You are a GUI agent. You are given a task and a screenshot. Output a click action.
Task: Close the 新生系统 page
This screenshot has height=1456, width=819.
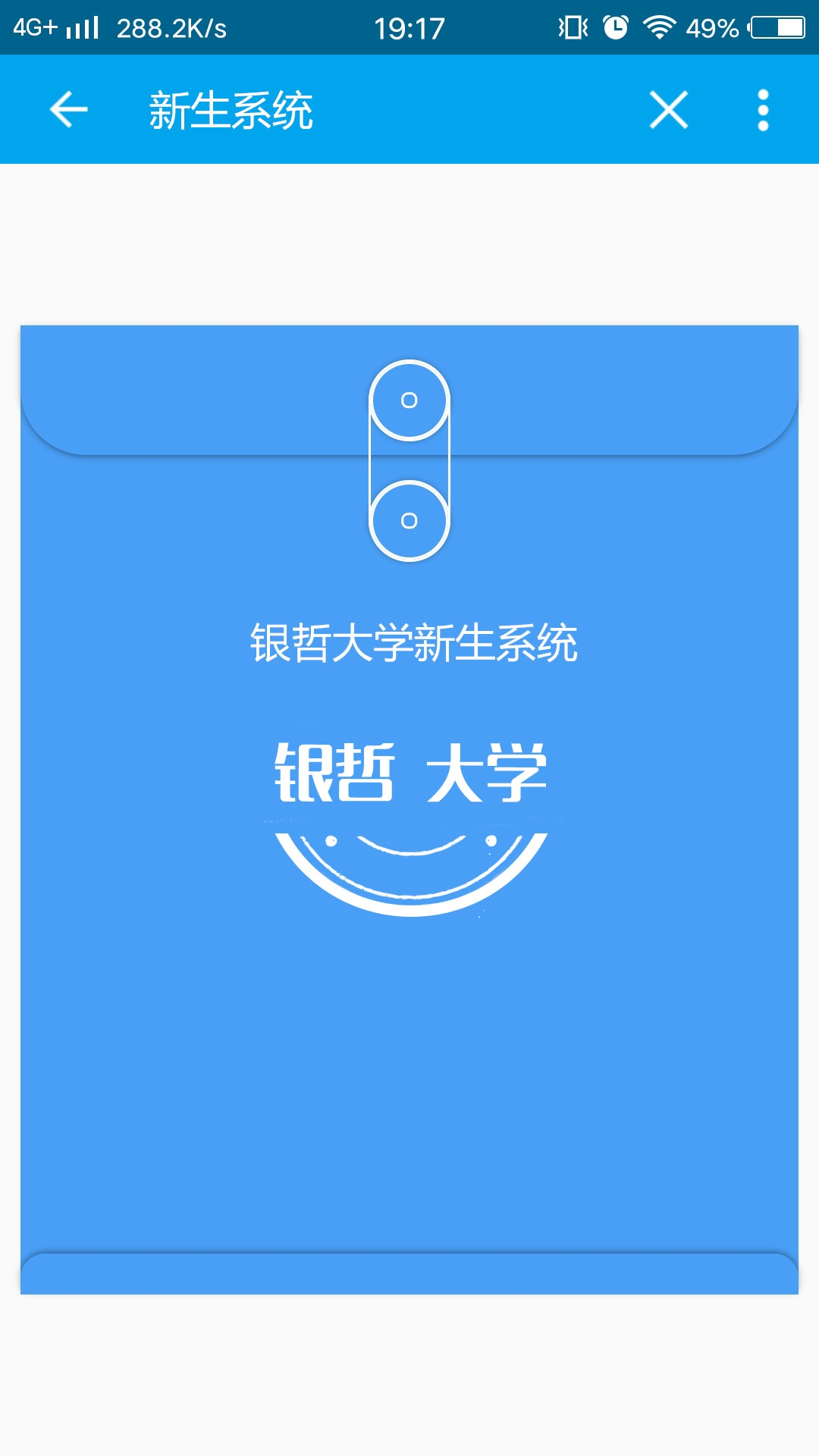669,110
